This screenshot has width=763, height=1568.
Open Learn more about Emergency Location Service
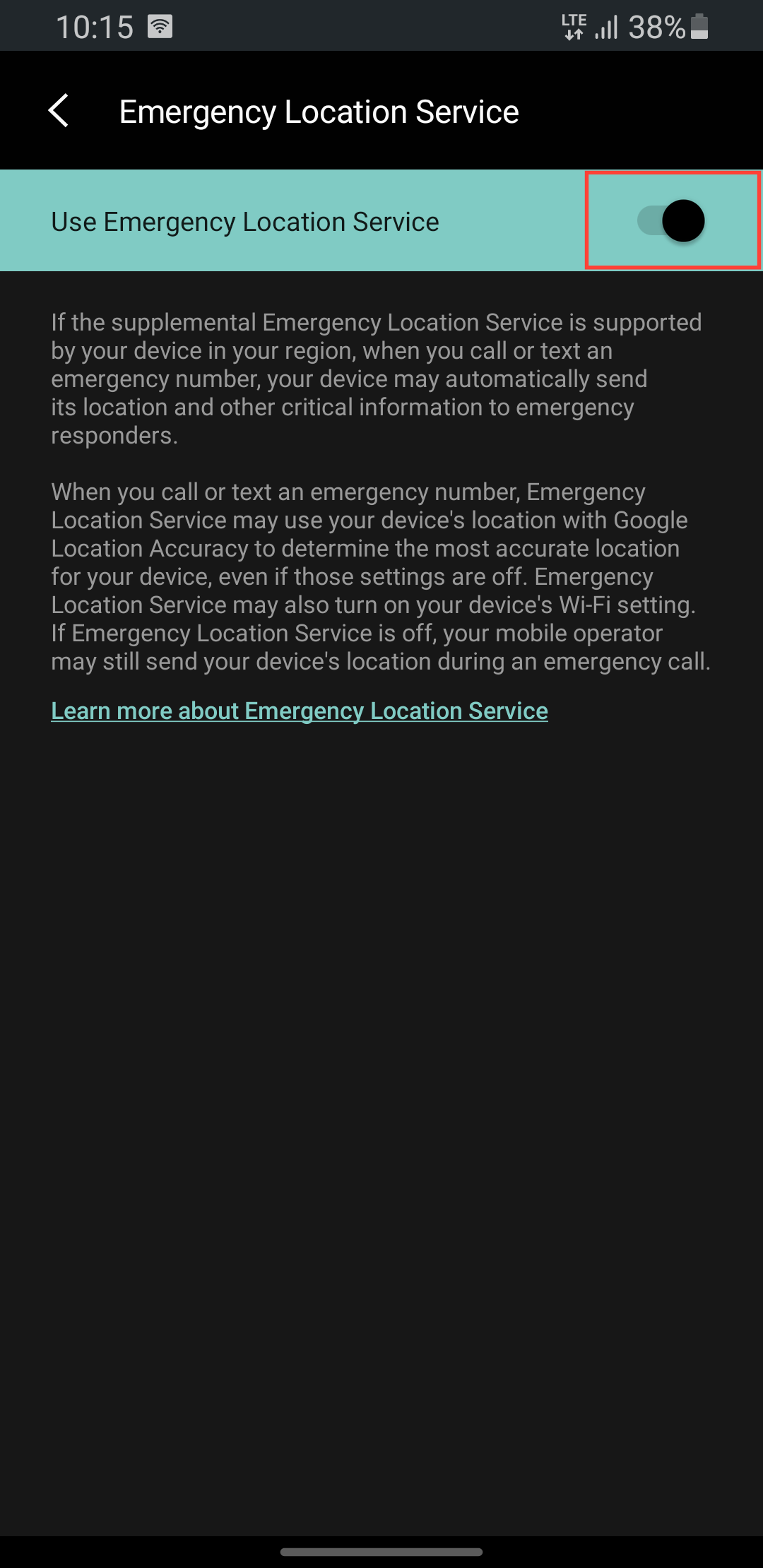pos(300,711)
